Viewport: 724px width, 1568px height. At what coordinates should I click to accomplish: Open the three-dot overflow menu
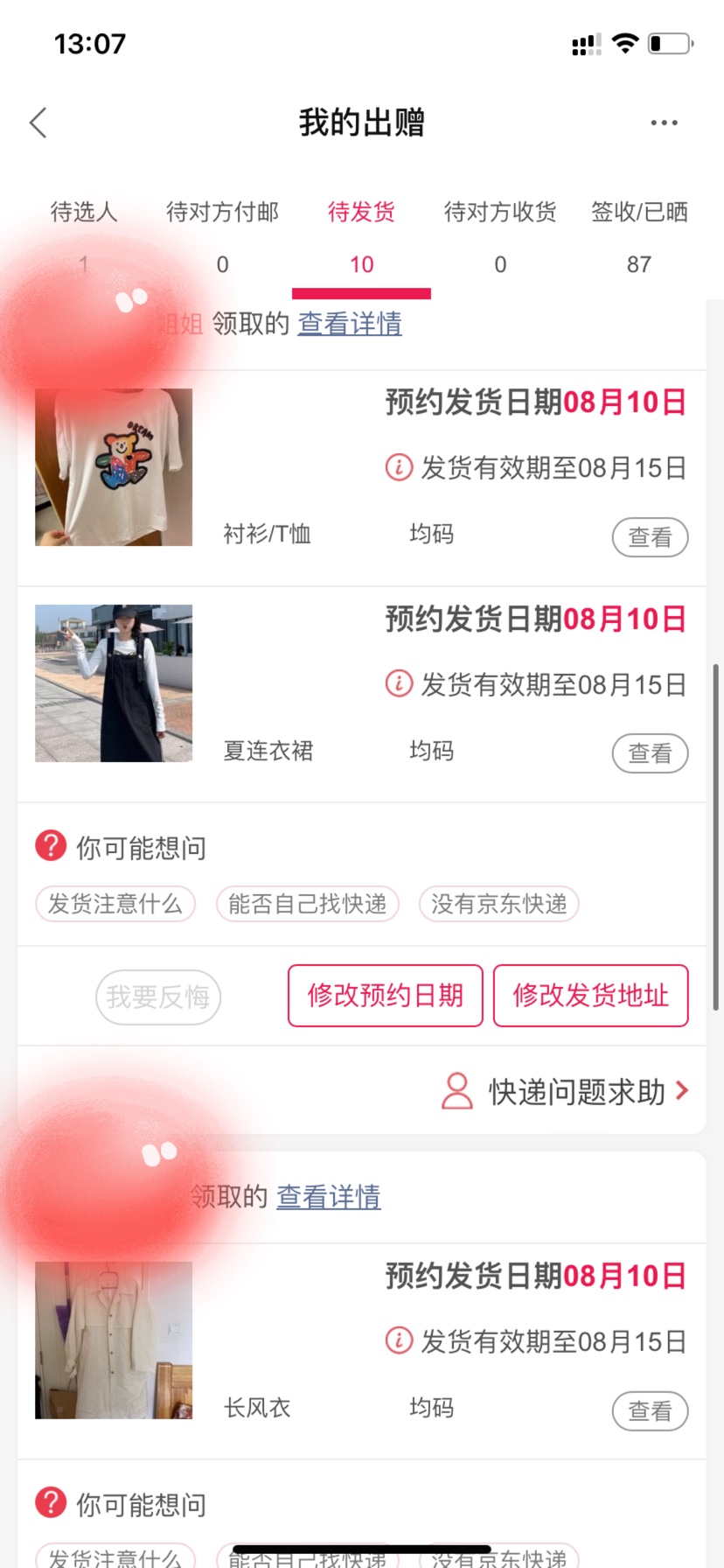click(664, 123)
